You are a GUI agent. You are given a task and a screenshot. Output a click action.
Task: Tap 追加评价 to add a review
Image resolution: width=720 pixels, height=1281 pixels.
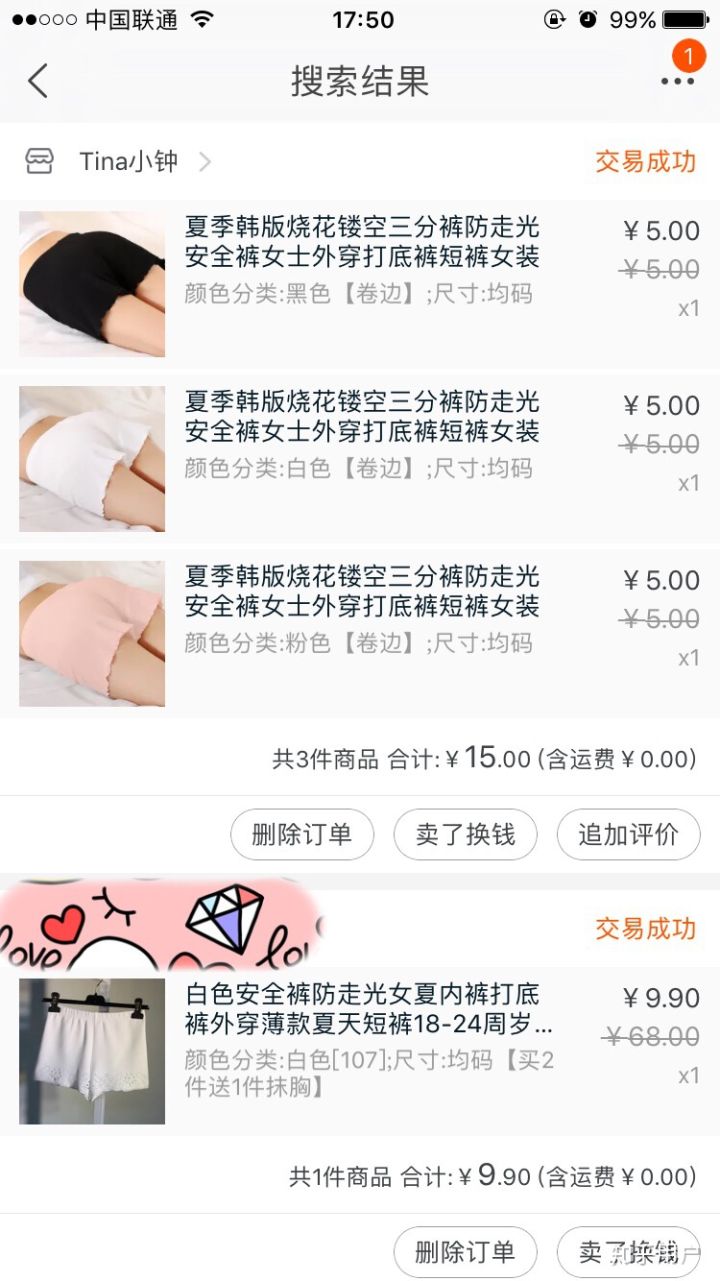pyautogui.click(x=628, y=835)
